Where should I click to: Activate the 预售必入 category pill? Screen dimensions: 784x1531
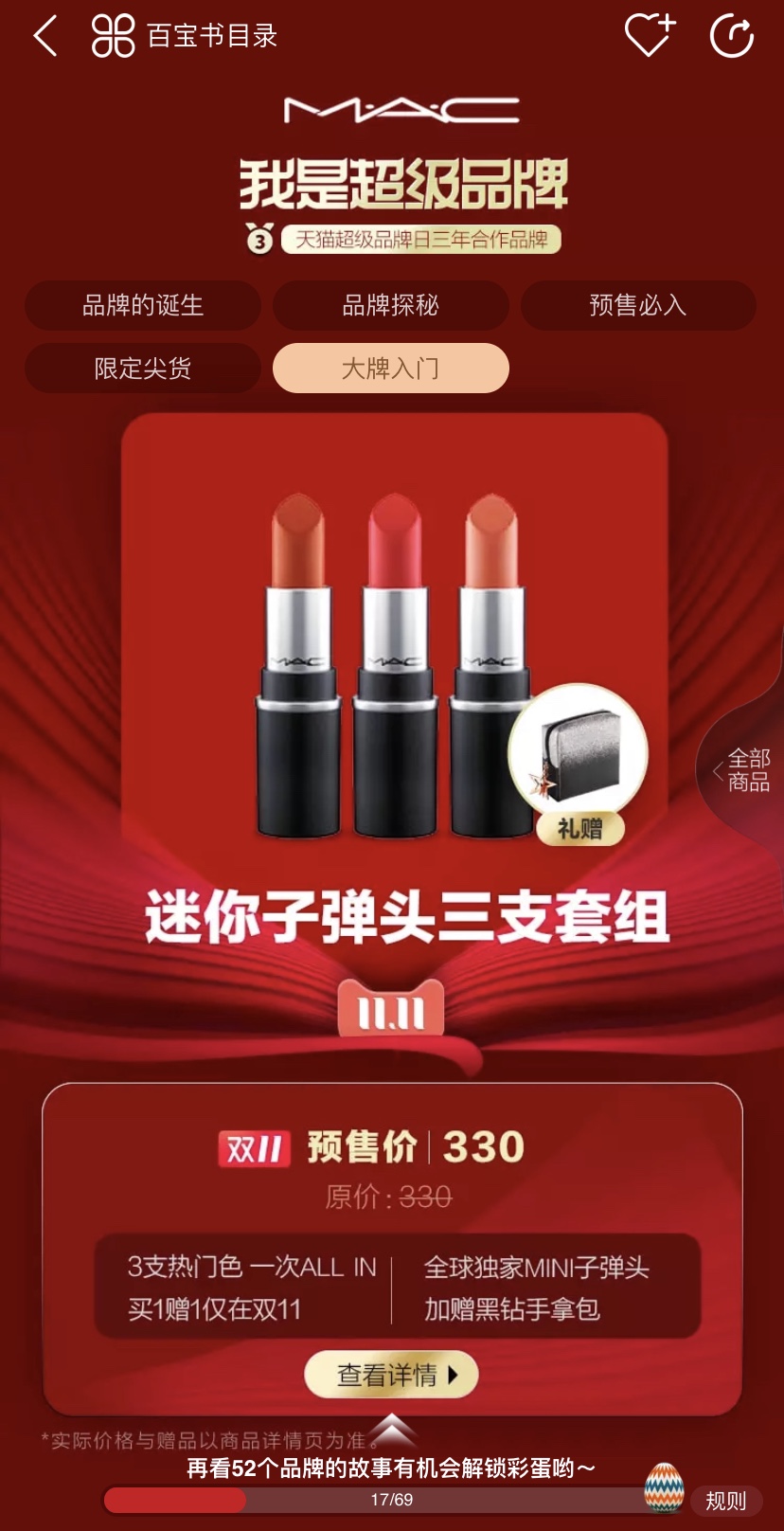tap(637, 306)
